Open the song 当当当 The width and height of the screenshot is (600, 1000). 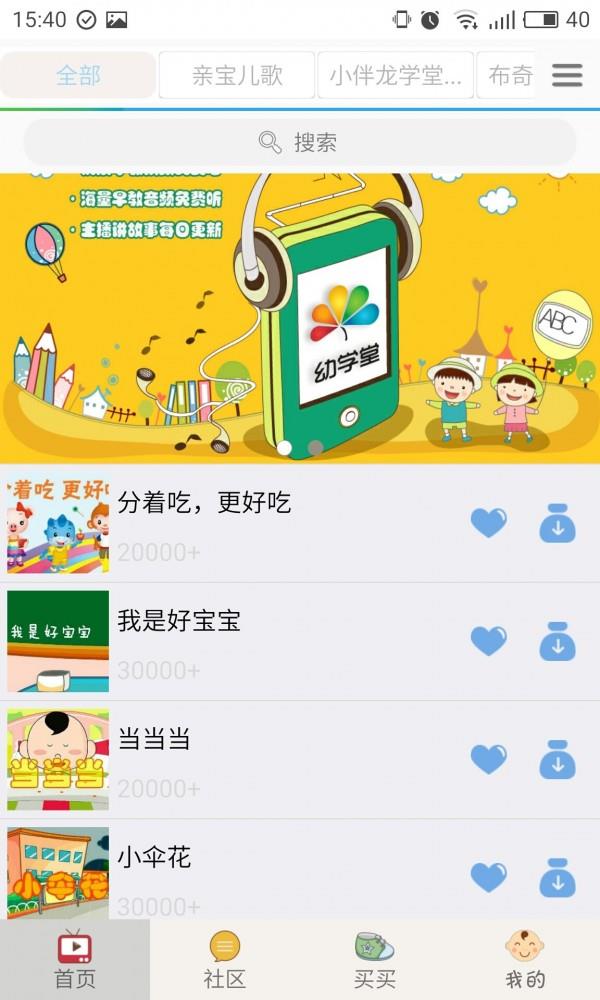pyautogui.click(x=154, y=739)
